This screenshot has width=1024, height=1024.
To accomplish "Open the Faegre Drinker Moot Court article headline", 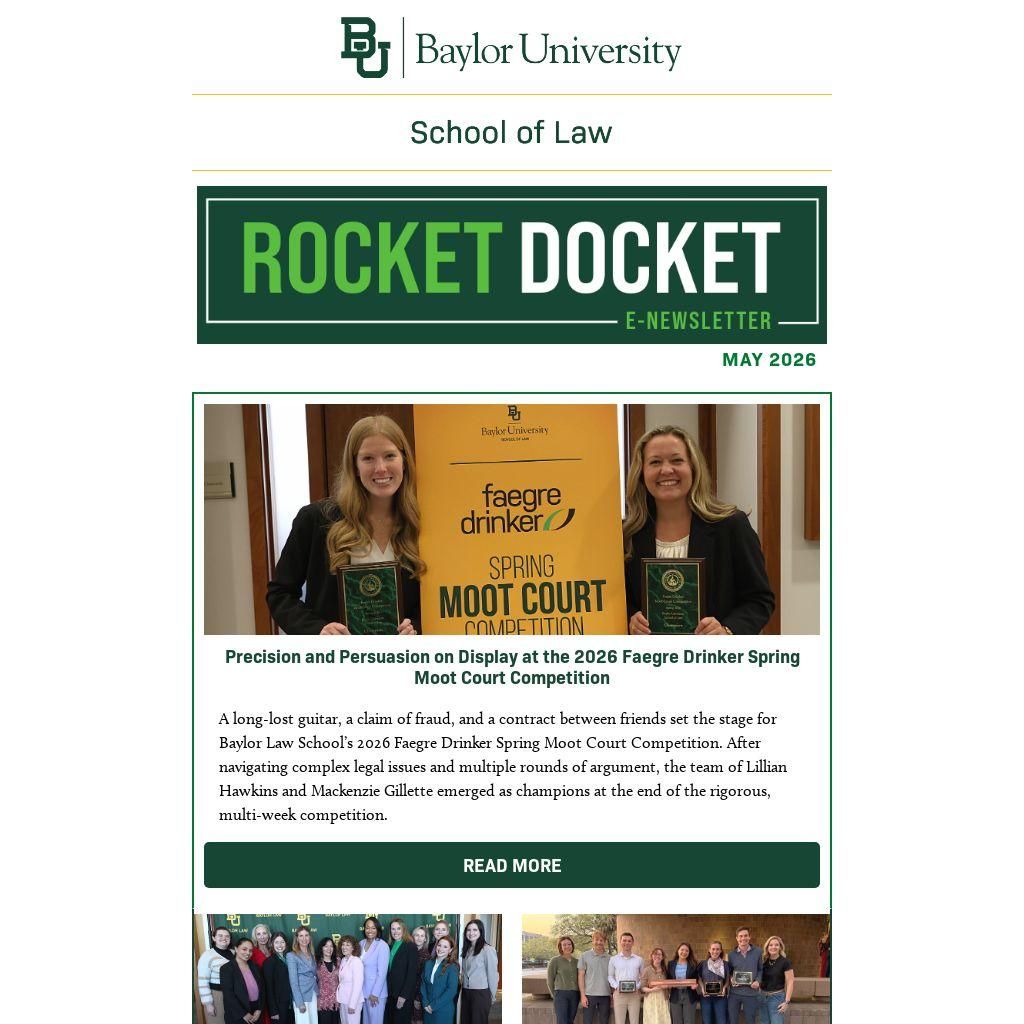I will (512, 667).
